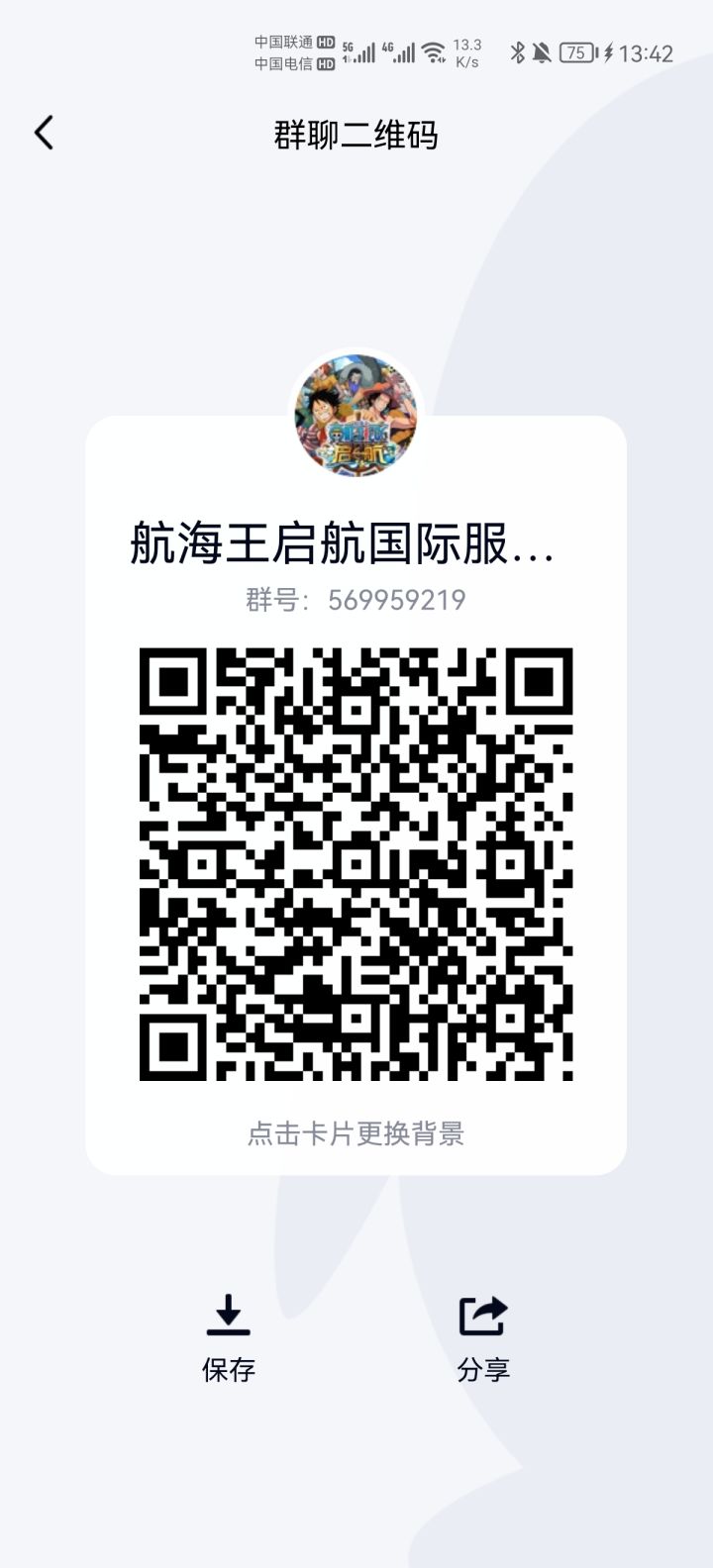Tap the 中国电信 carrier label
Viewport: 713px width, 1568px height.
click(287, 65)
